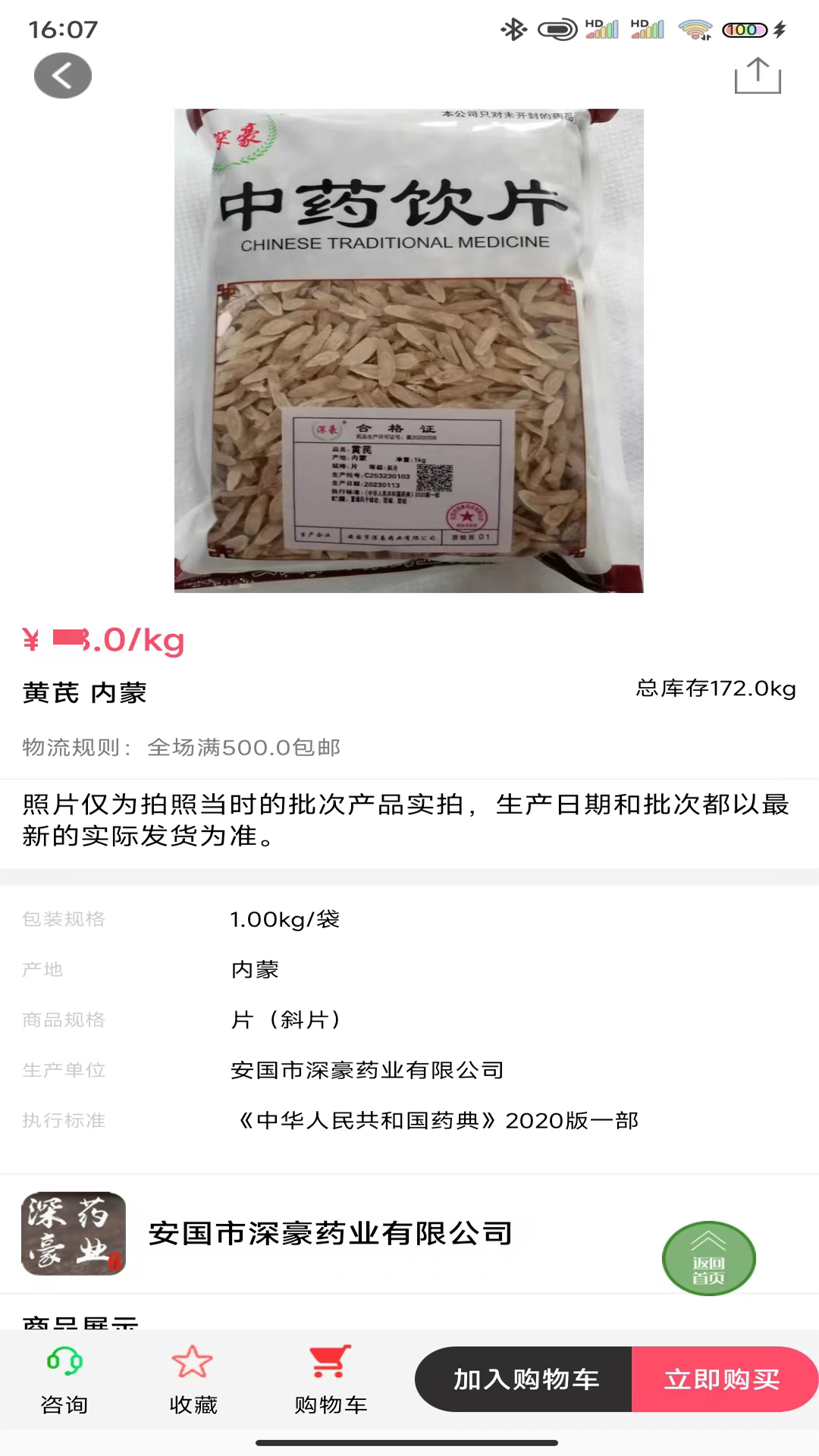This screenshot has width=819, height=1456.
Task: Tap 加入购物车 to add to cart
Action: tap(525, 1380)
